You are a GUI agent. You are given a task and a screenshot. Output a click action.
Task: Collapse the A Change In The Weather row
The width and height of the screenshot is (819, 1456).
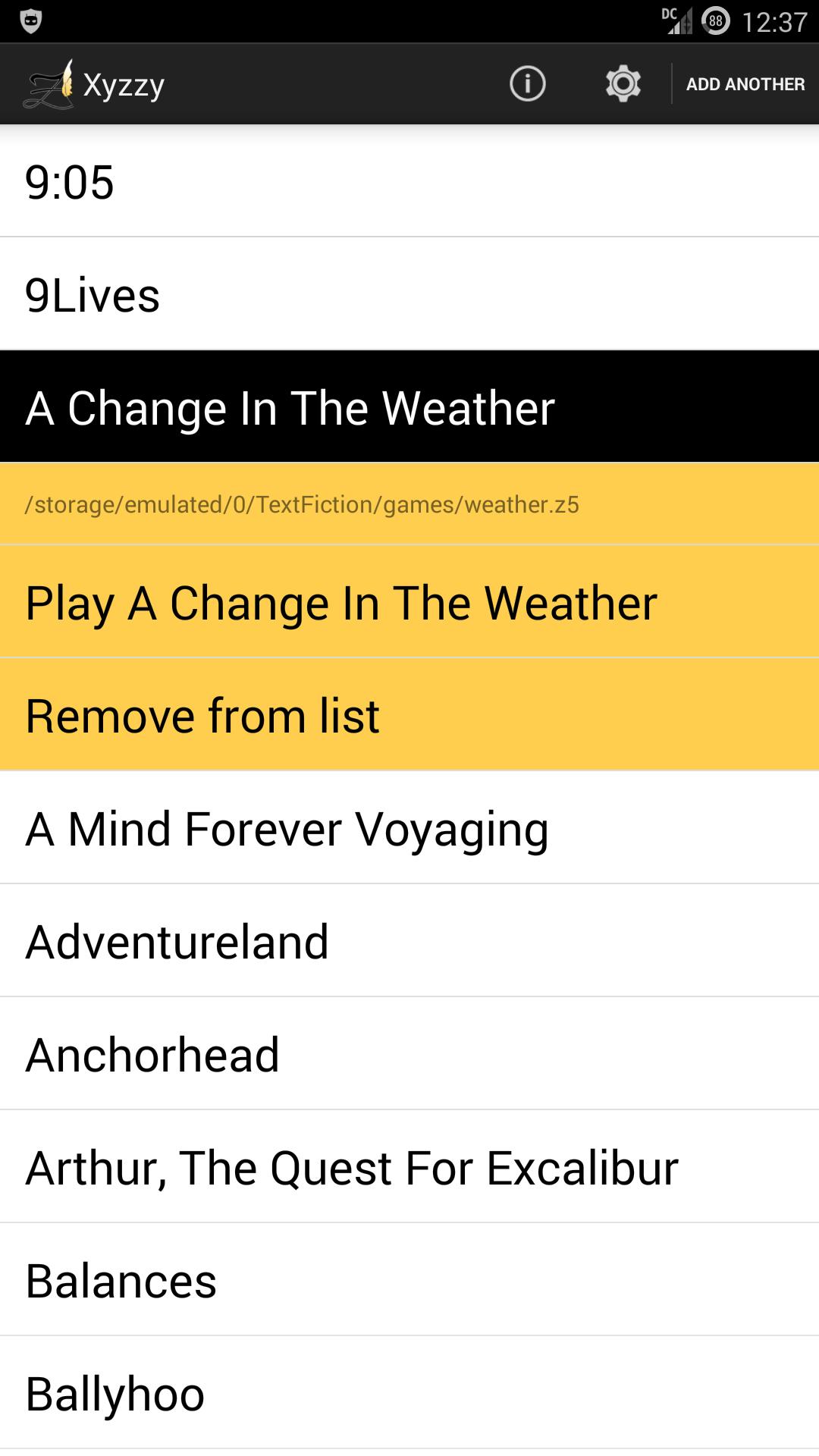click(x=409, y=407)
